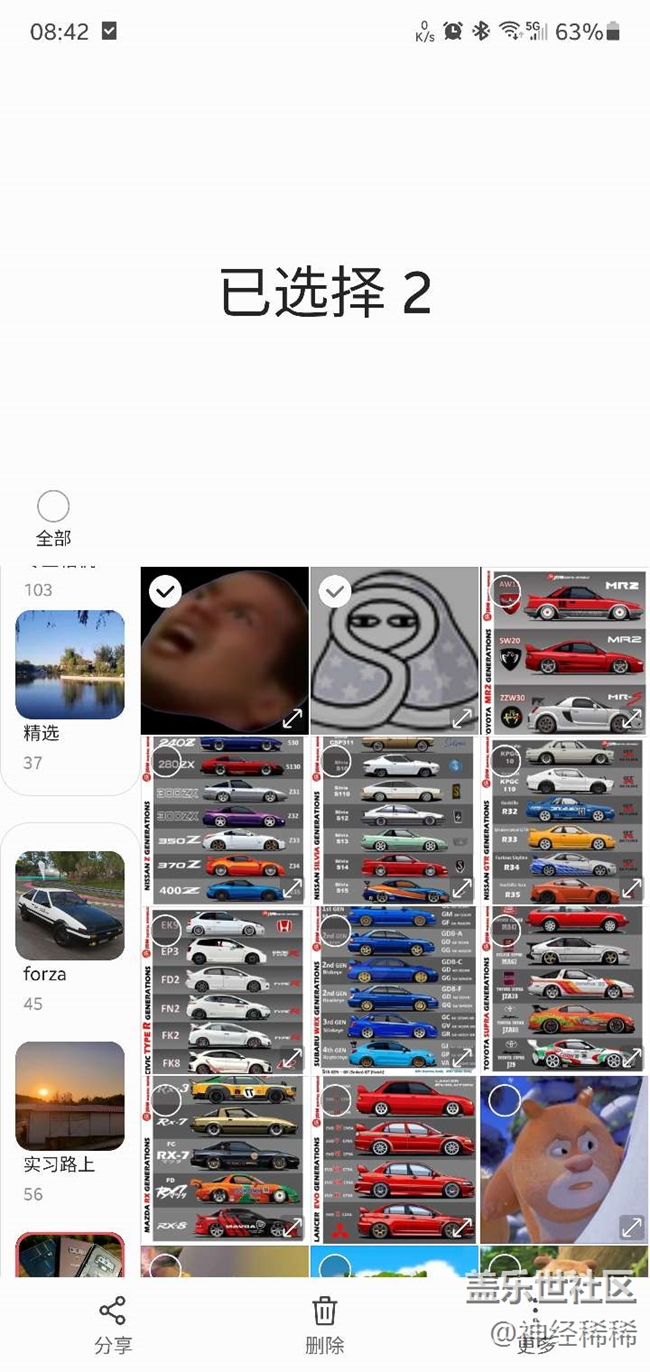Select the Civic Type R generations image
This screenshot has width=650, height=1372.
224,990
